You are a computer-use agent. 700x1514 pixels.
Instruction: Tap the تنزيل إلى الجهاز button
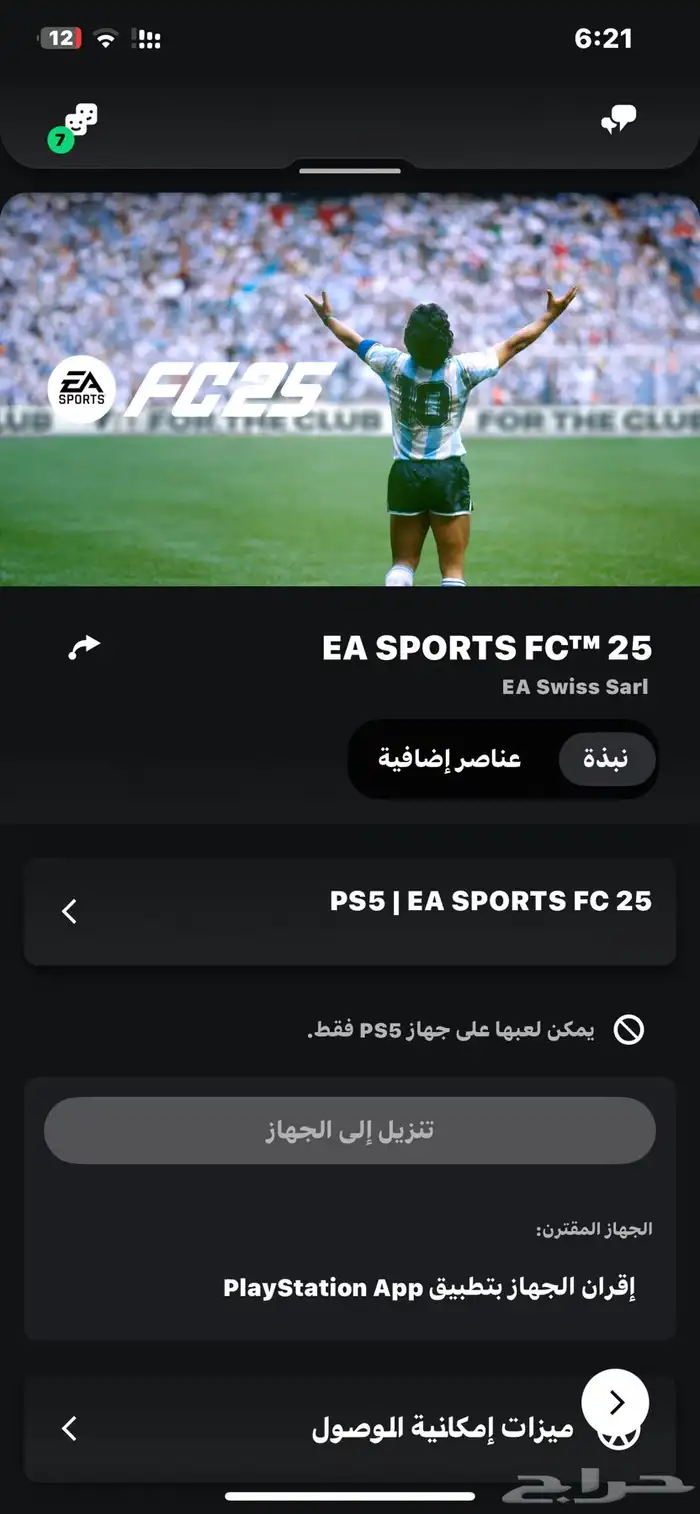tap(350, 1130)
